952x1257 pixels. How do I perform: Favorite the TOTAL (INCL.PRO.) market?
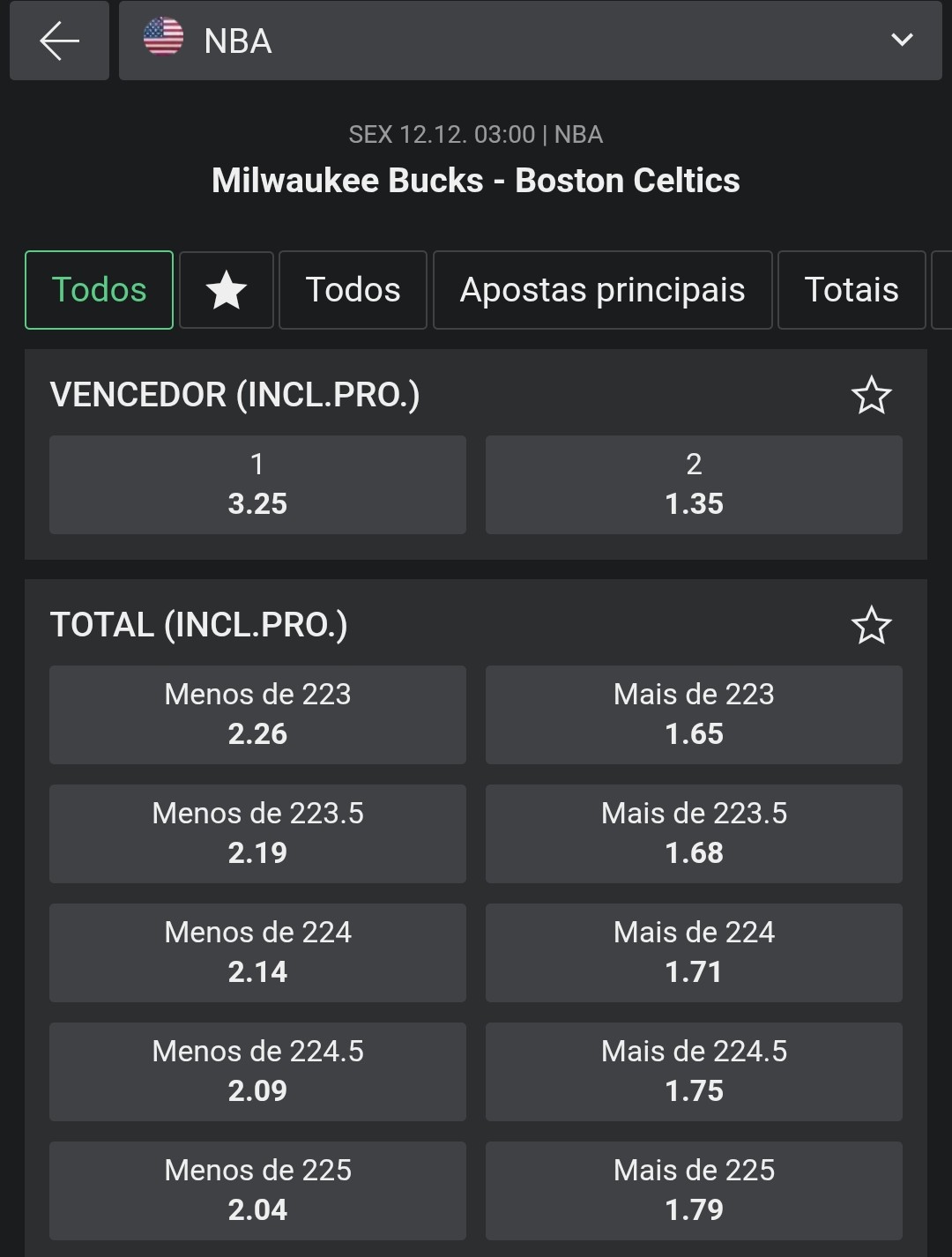(872, 626)
